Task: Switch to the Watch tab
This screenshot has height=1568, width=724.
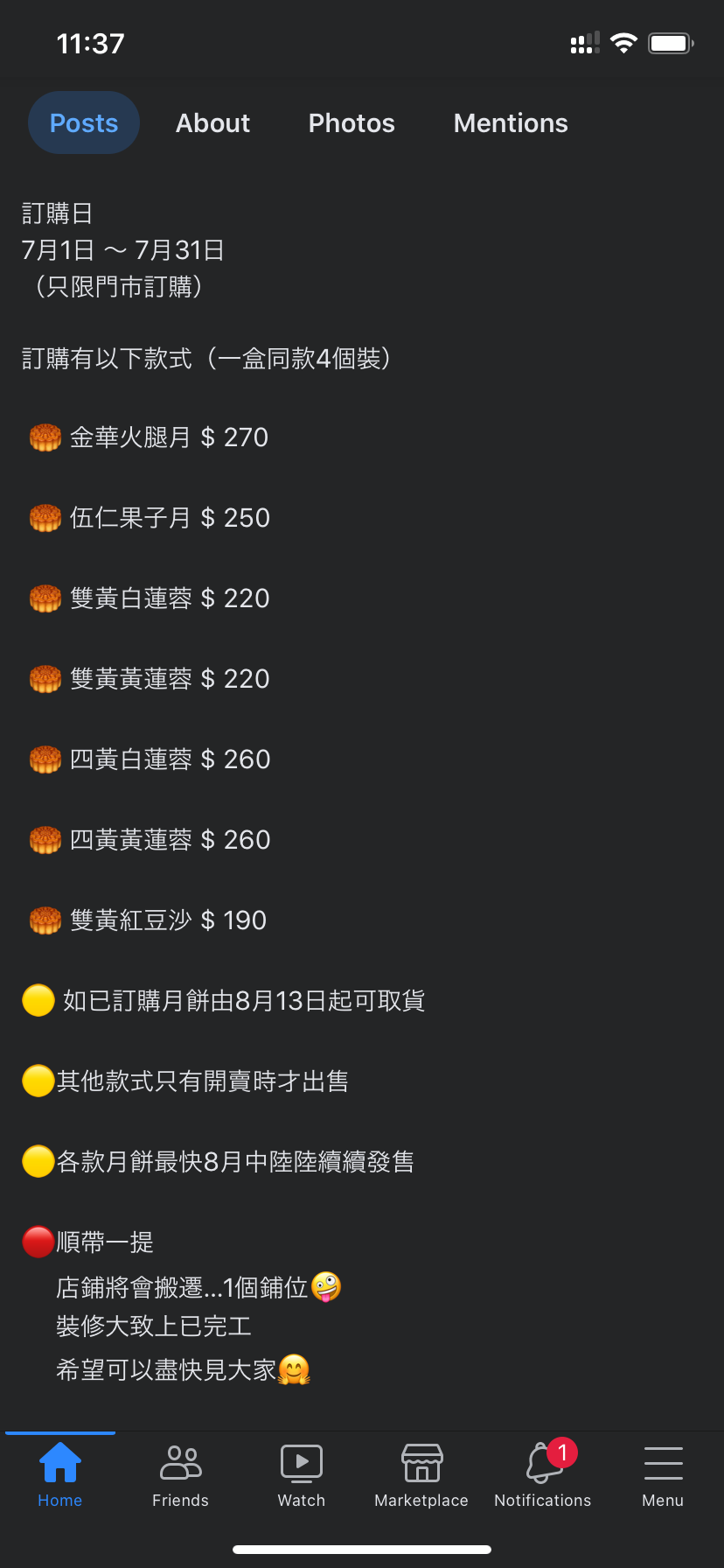Action: tap(302, 1474)
